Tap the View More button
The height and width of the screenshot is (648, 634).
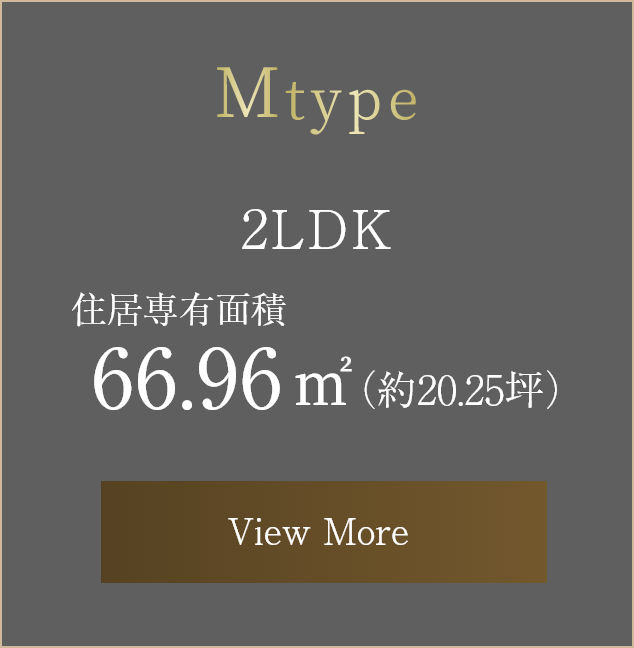(323, 532)
